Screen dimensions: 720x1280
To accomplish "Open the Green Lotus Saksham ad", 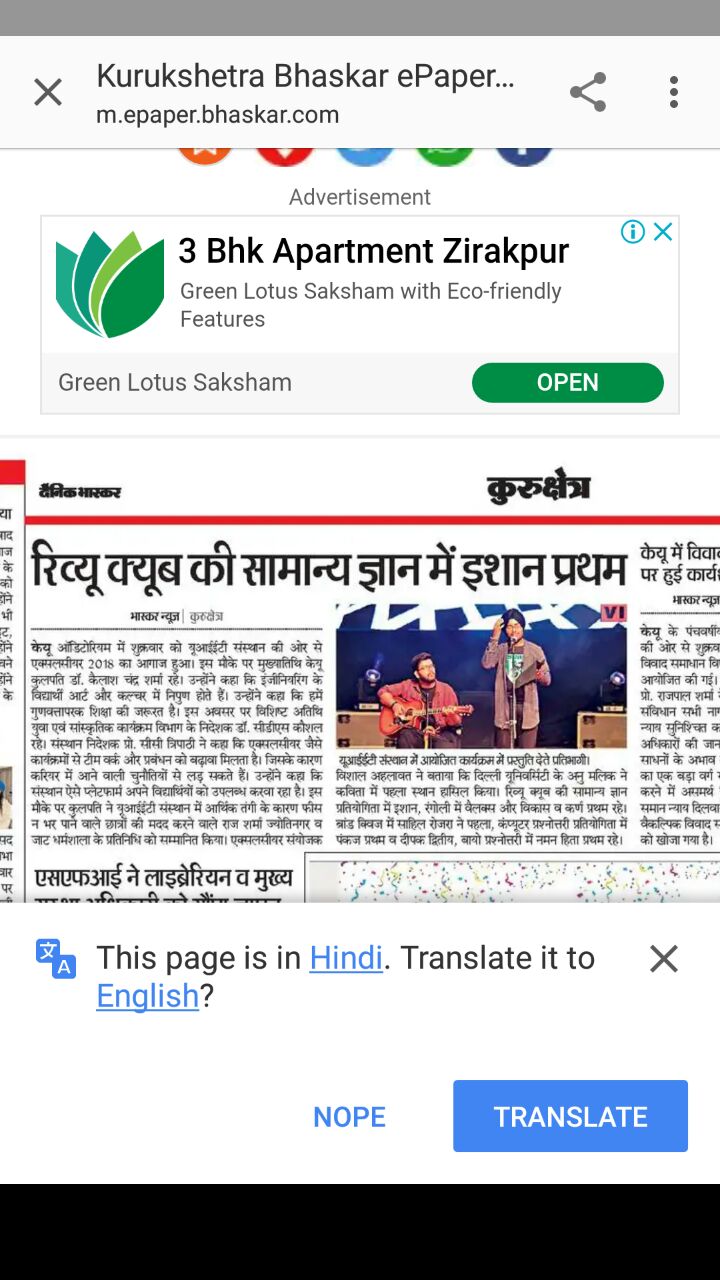I will point(567,383).
